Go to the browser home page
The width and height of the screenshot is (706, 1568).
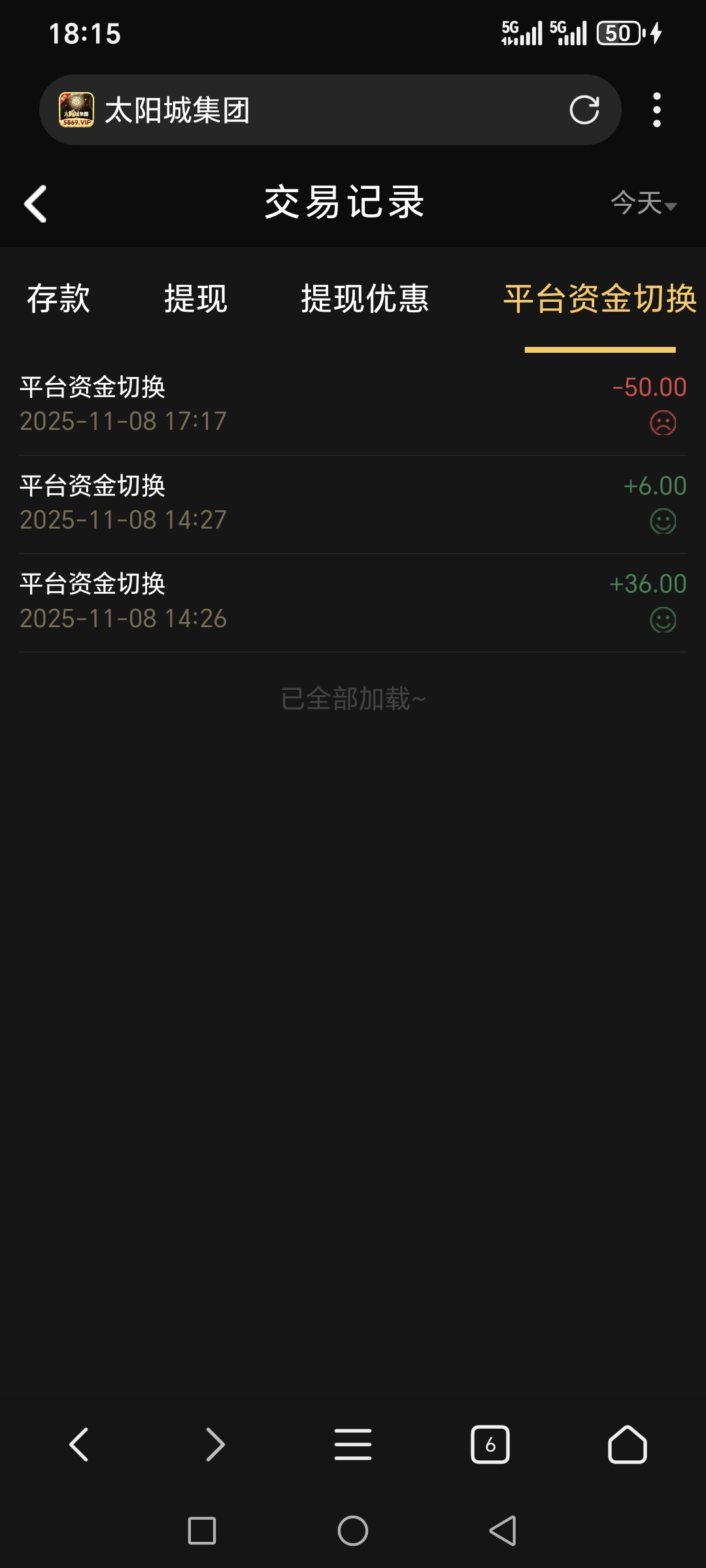pyautogui.click(x=628, y=1444)
